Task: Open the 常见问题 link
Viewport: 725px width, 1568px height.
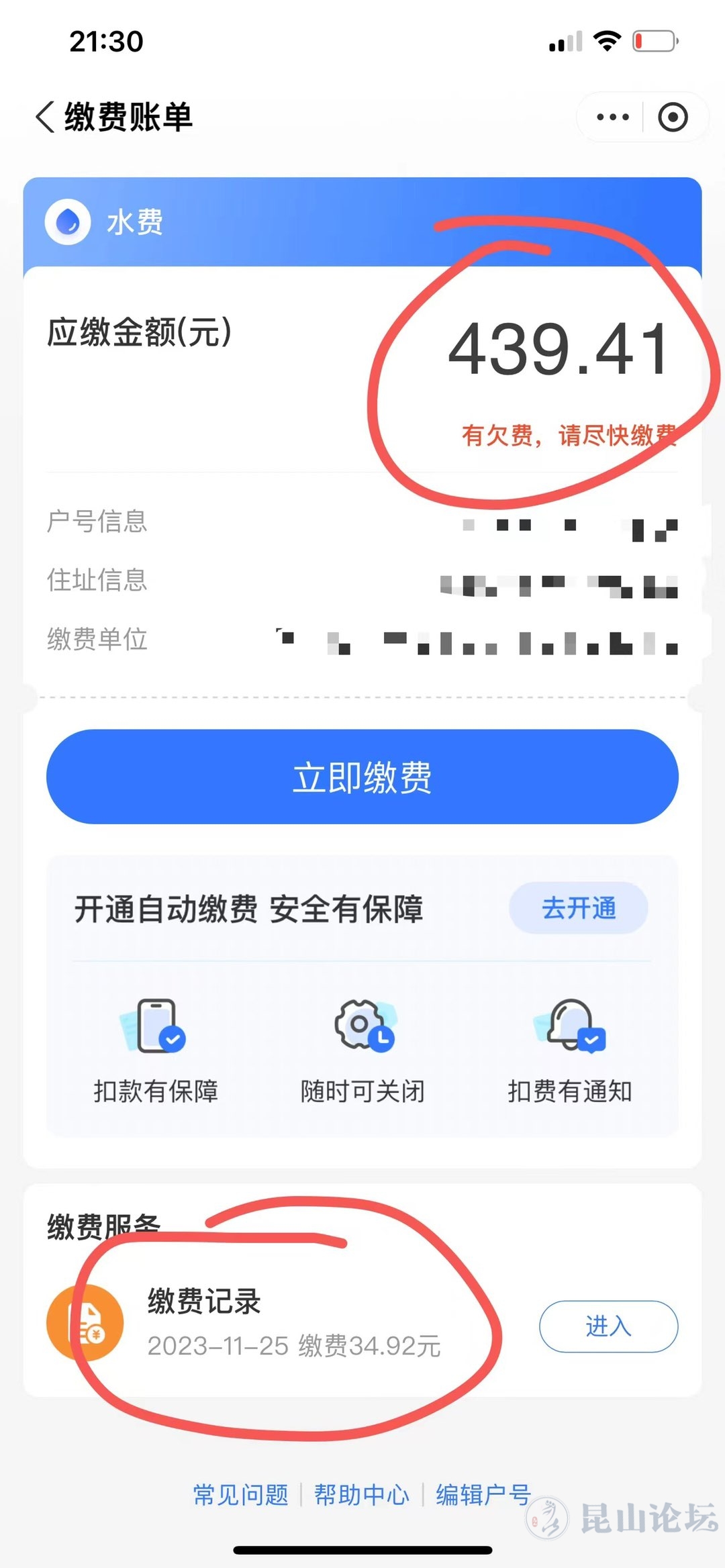Action: point(240,1495)
